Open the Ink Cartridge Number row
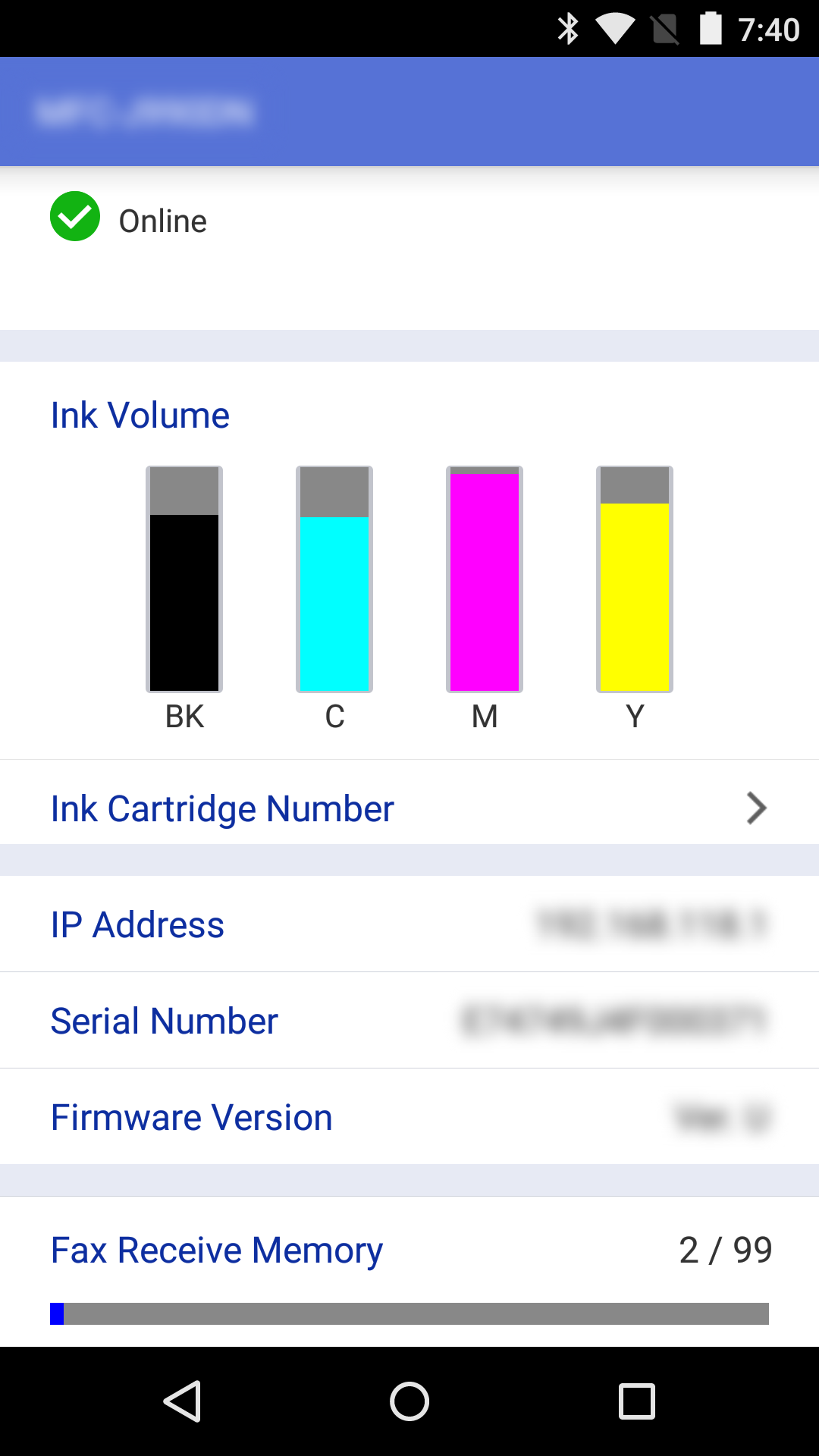The width and height of the screenshot is (819, 1456). [409, 808]
